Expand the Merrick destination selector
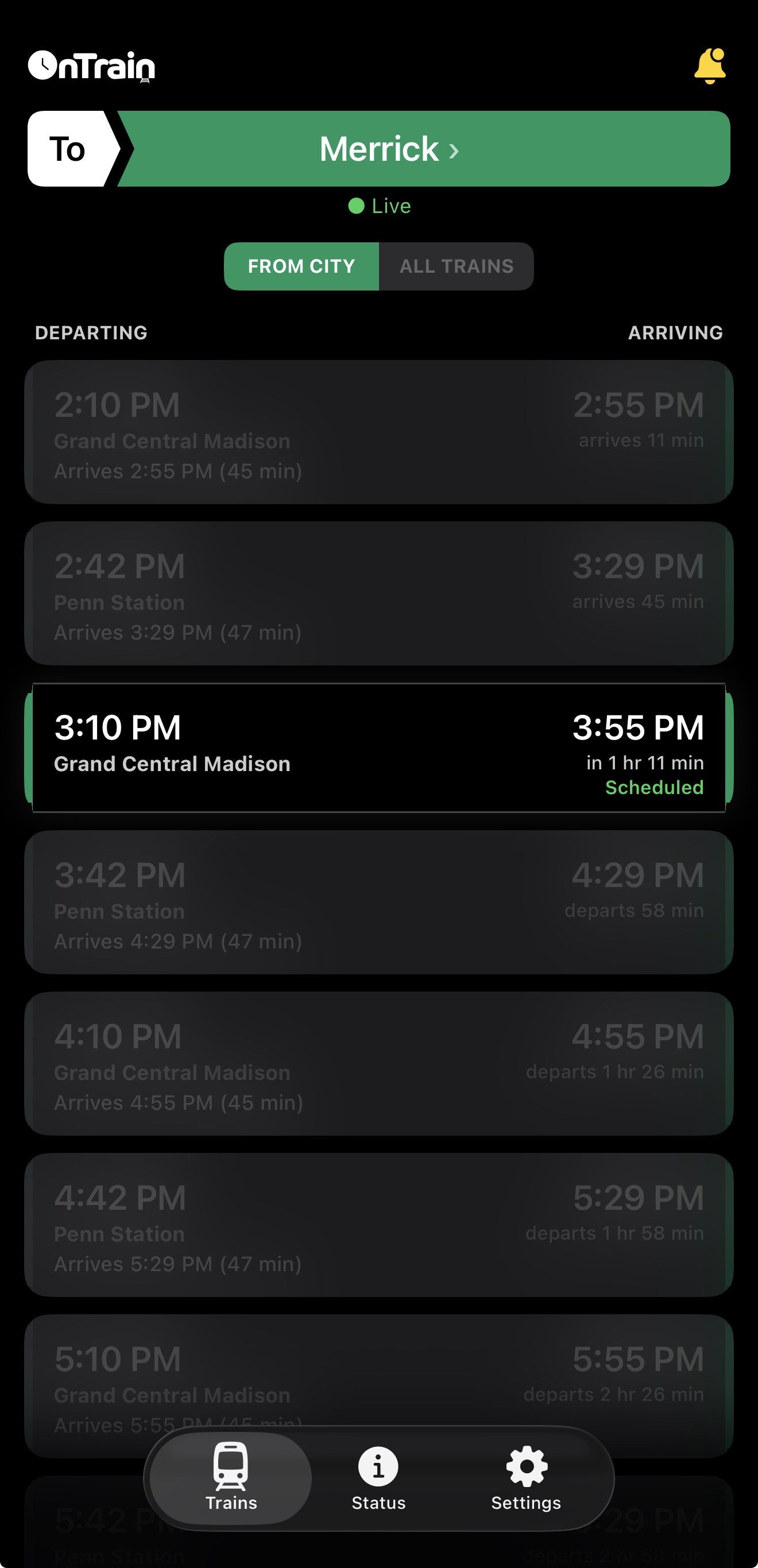Viewport: 758px width, 1568px height. point(378,149)
